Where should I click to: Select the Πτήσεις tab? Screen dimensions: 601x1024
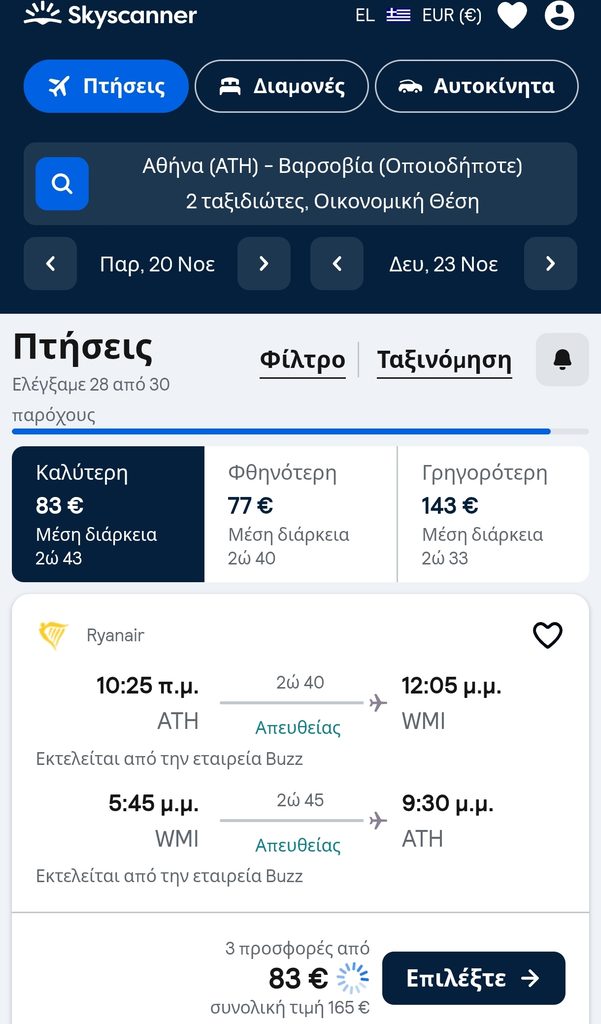106,86
